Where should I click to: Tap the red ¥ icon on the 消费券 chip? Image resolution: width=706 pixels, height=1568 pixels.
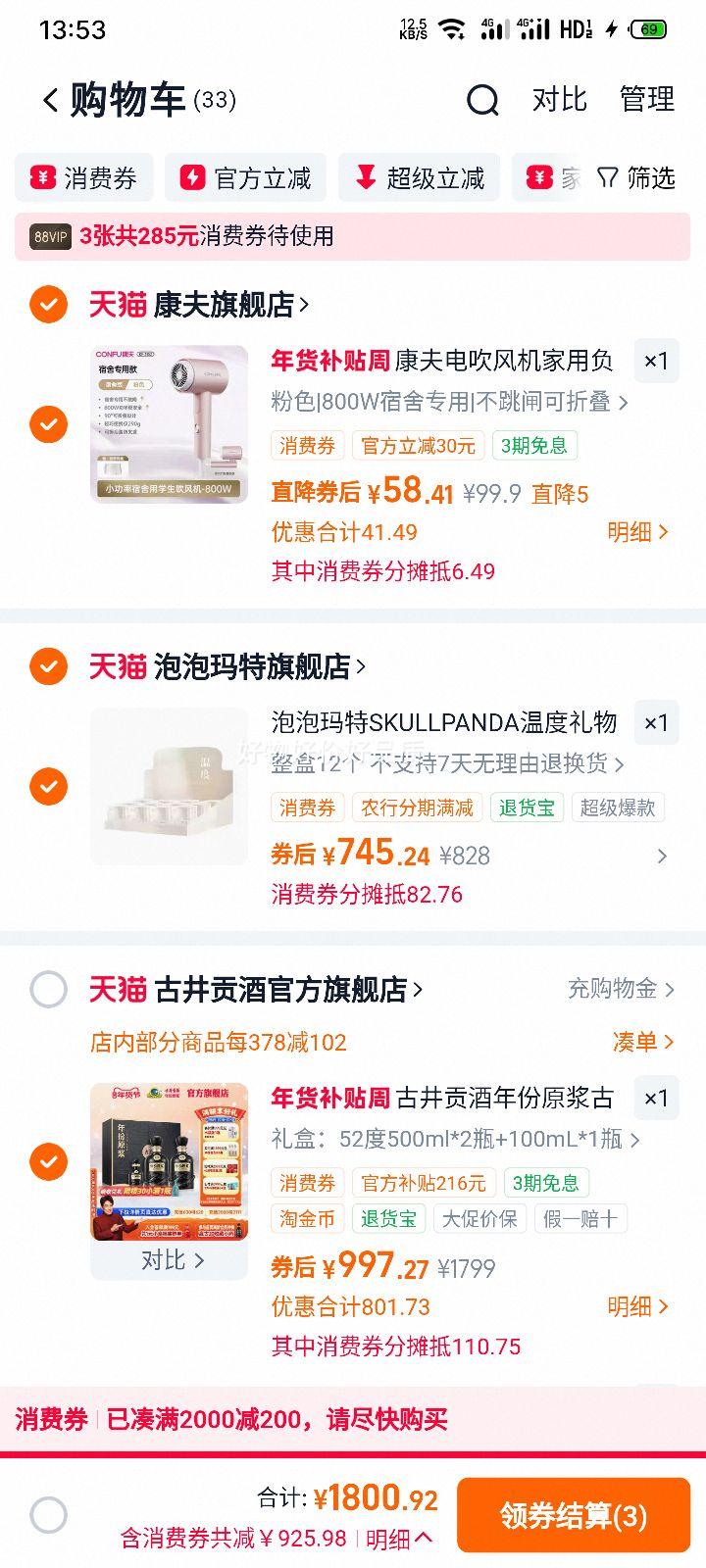pos(40,177)
